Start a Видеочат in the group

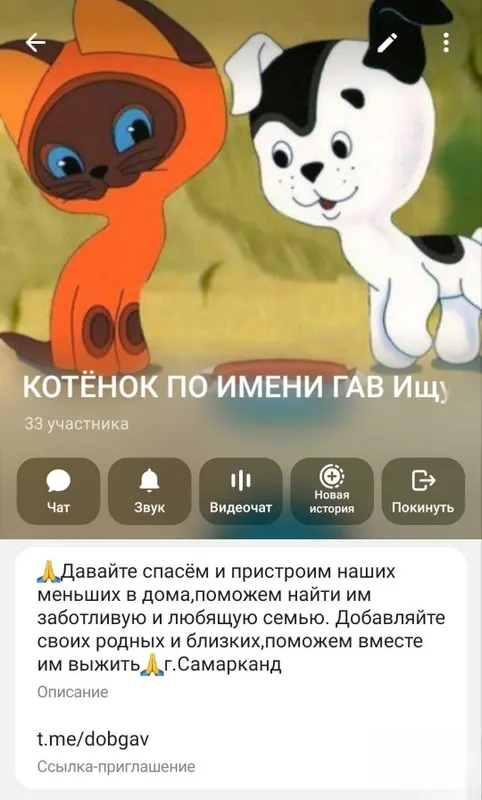tap(241, 491)
